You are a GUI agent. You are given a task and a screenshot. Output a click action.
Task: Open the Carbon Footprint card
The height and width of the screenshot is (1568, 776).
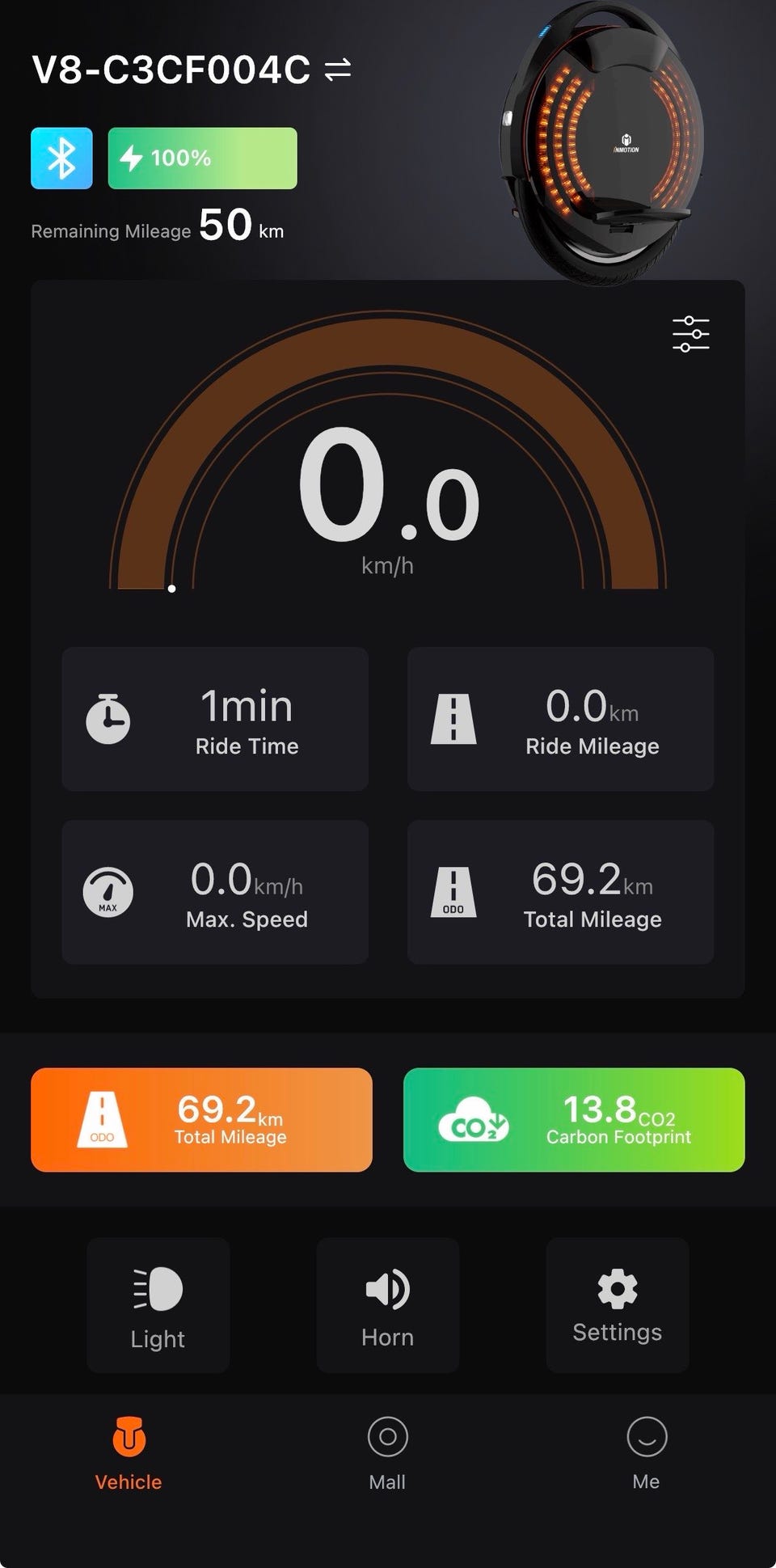[x=574, y=1119]
